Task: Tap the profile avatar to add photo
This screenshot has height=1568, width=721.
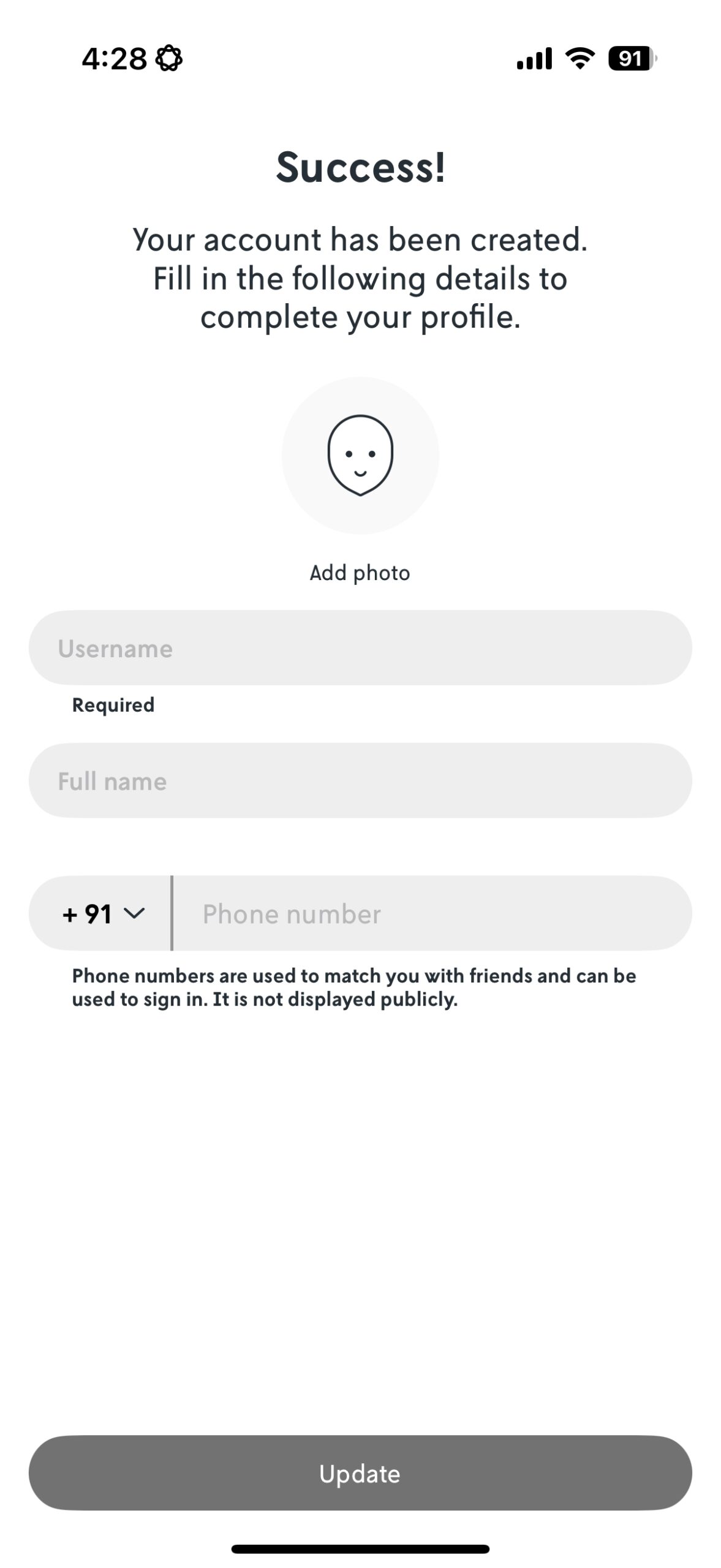Action: click(360, 455)
